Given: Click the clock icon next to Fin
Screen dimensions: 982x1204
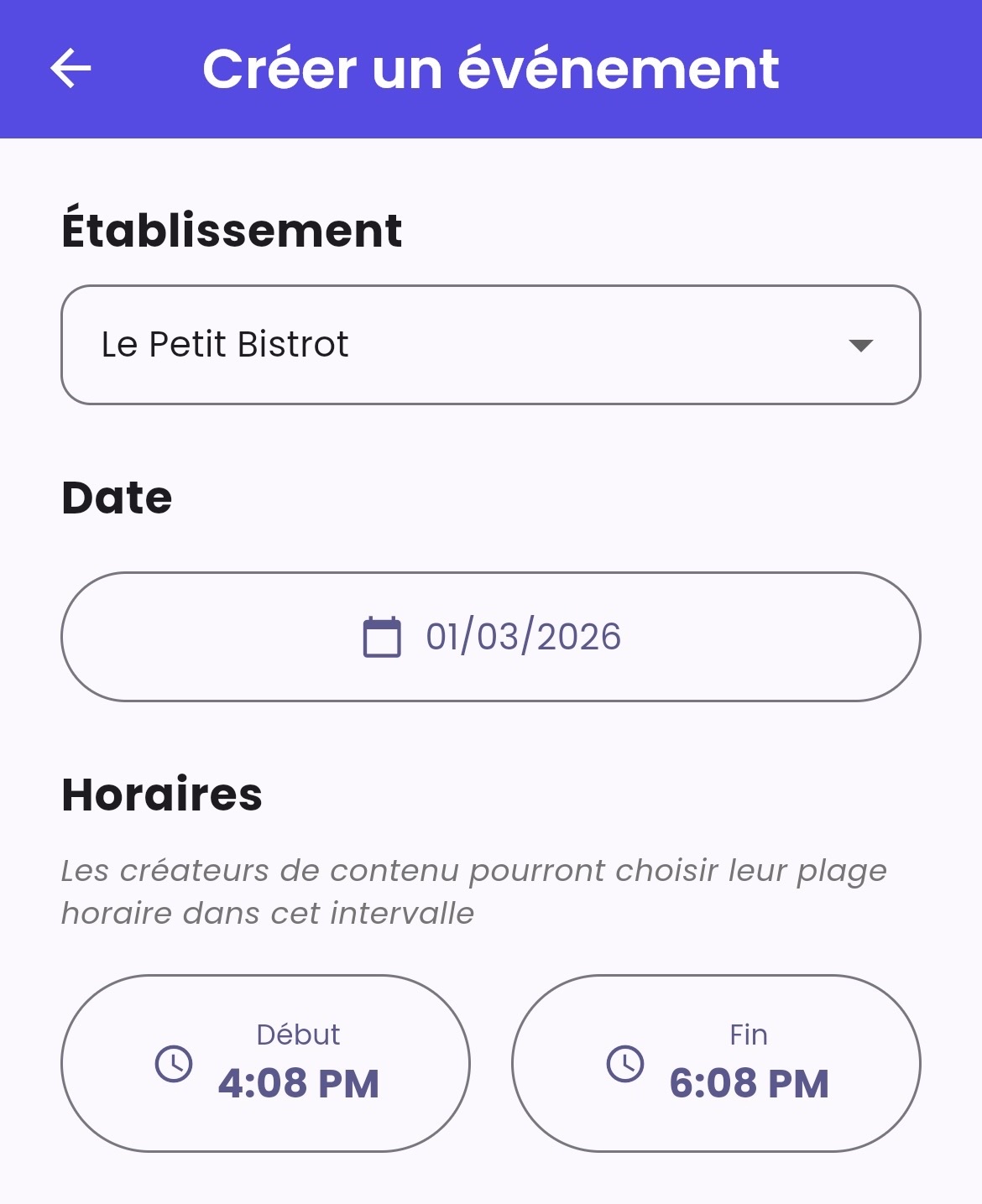Looking at the screenshot, I should point(625,1064).
